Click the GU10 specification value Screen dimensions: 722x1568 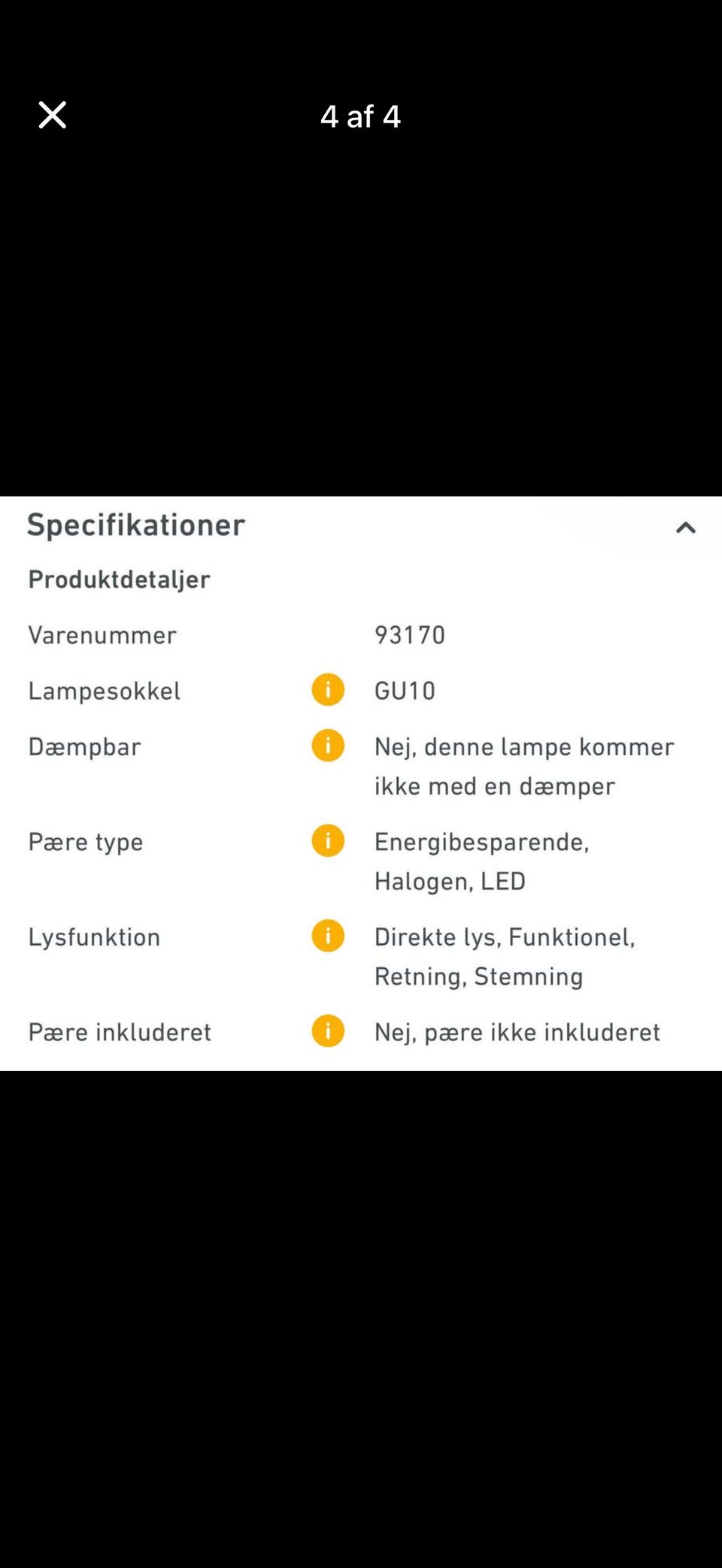405,689
